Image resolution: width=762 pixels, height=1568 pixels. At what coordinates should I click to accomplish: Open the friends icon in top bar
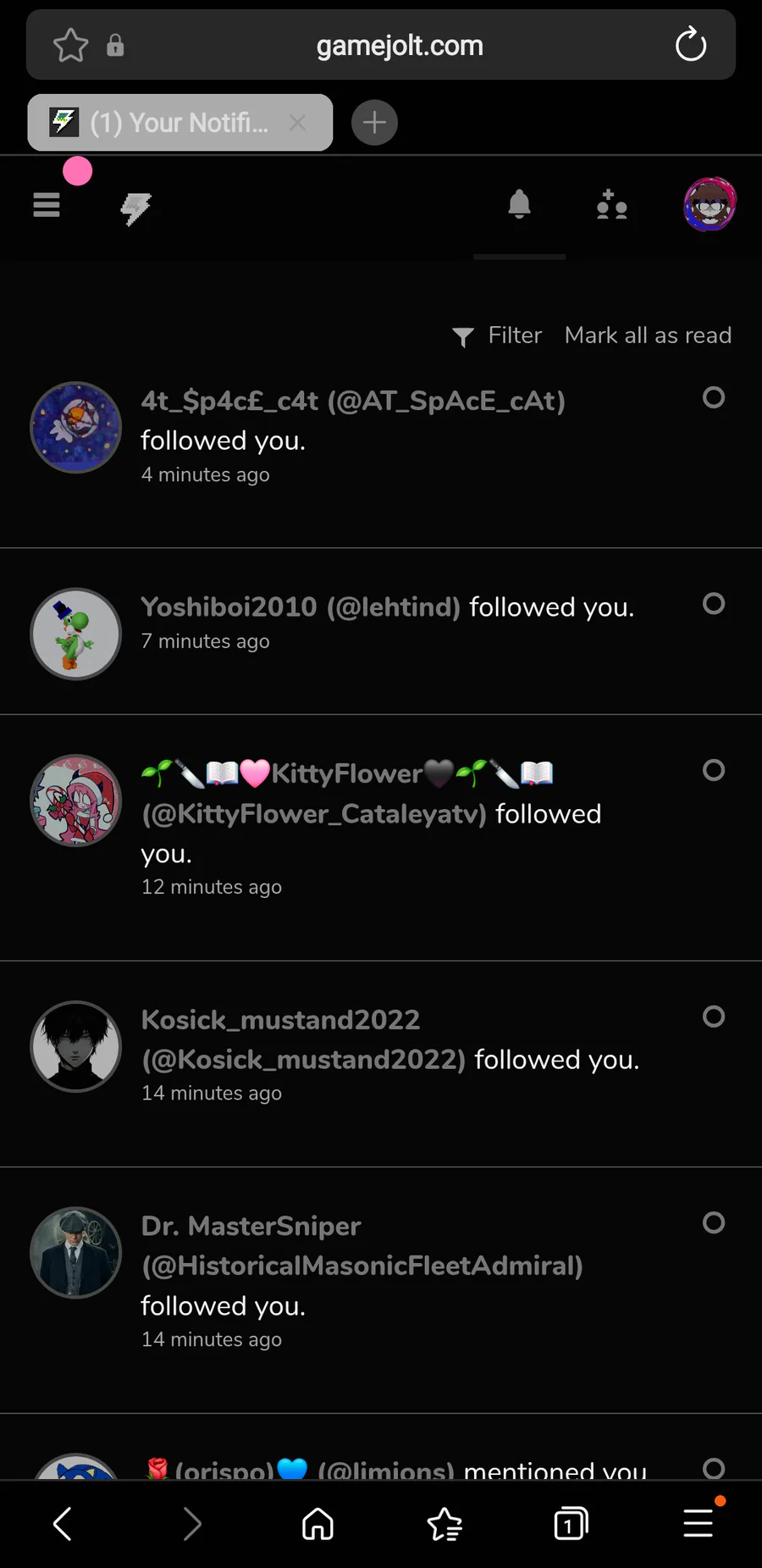(x=611, y=206)
